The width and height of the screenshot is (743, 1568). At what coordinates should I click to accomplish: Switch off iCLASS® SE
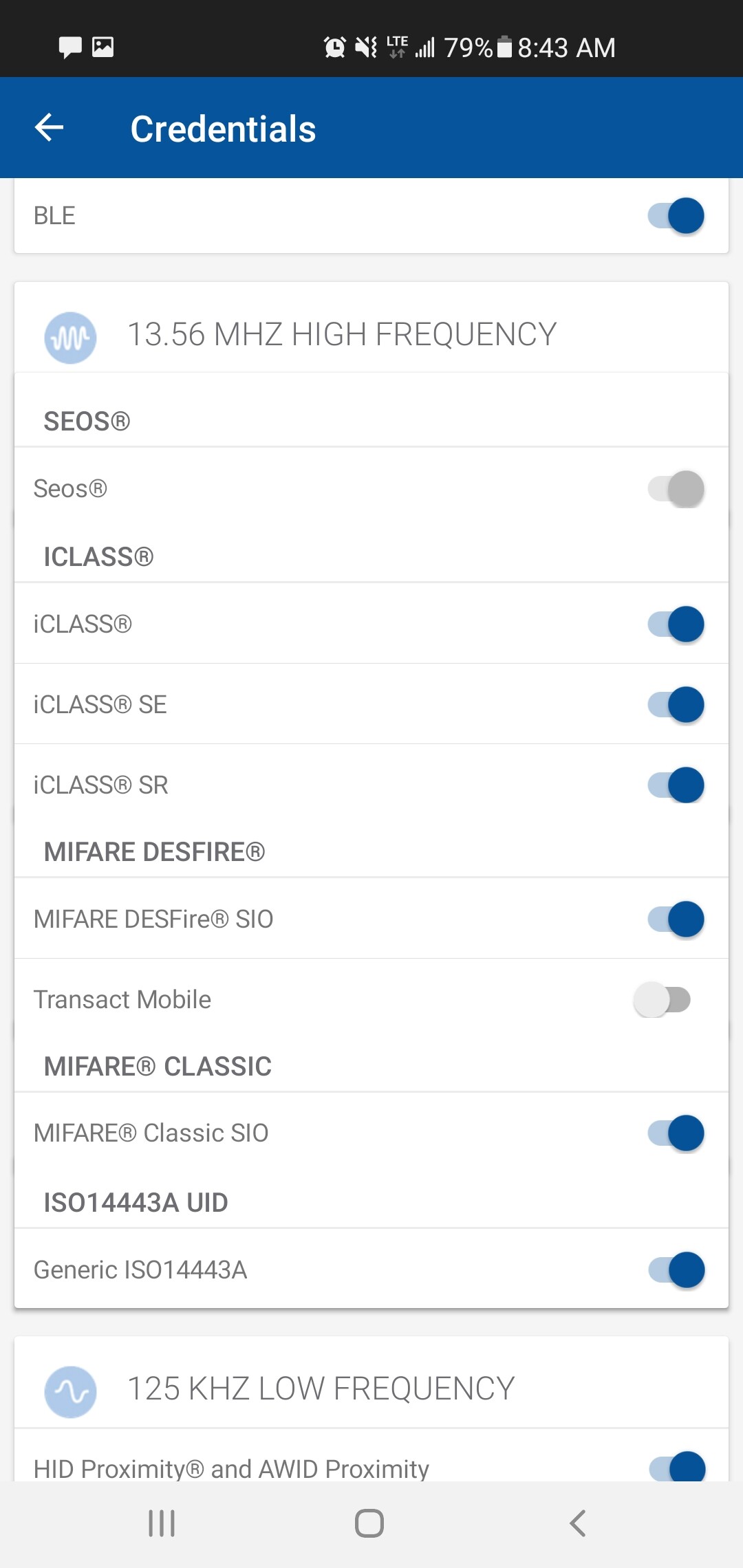point(676,705)
